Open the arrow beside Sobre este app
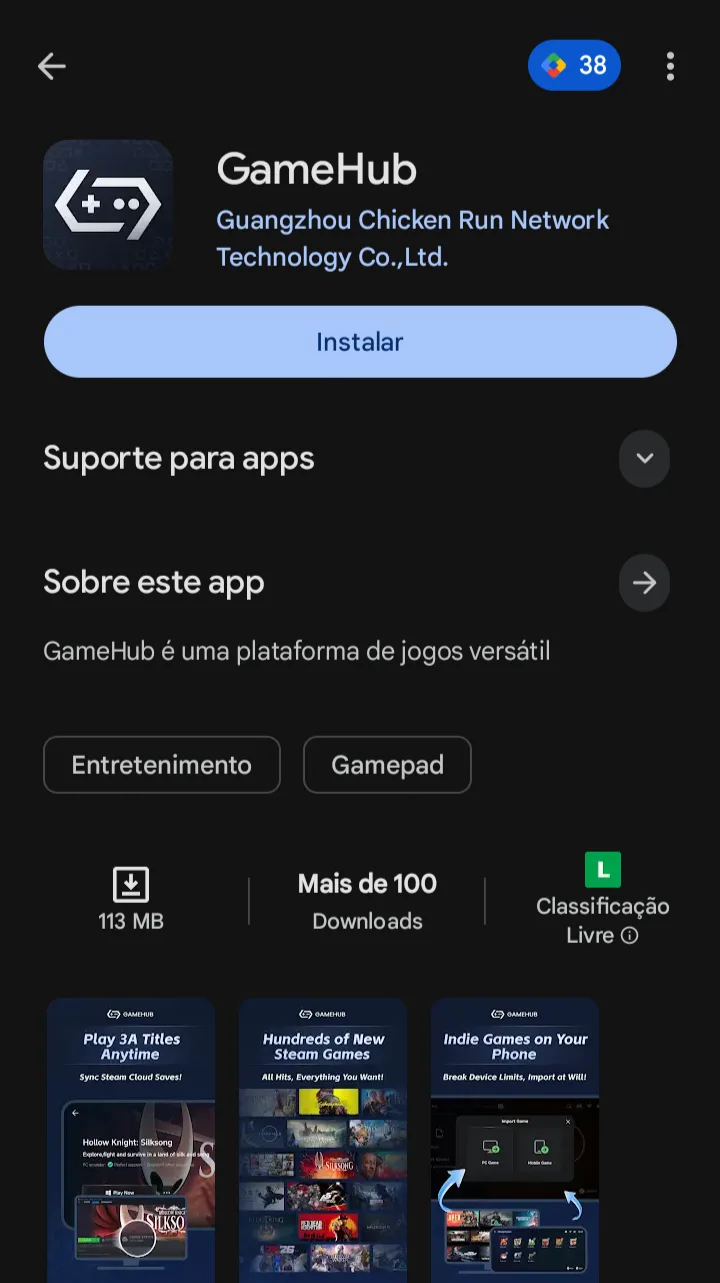The width and height of the screenshot is (720, 1283). (644, 582)
